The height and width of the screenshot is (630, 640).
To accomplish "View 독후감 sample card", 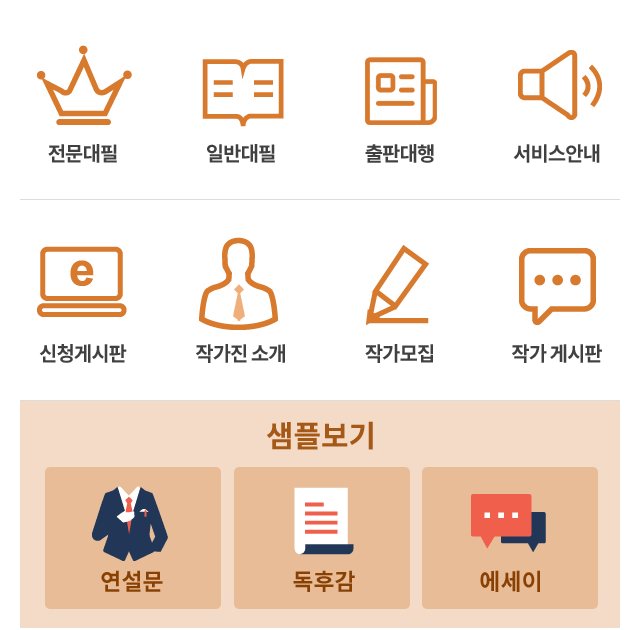I will (x=322, y=538).
